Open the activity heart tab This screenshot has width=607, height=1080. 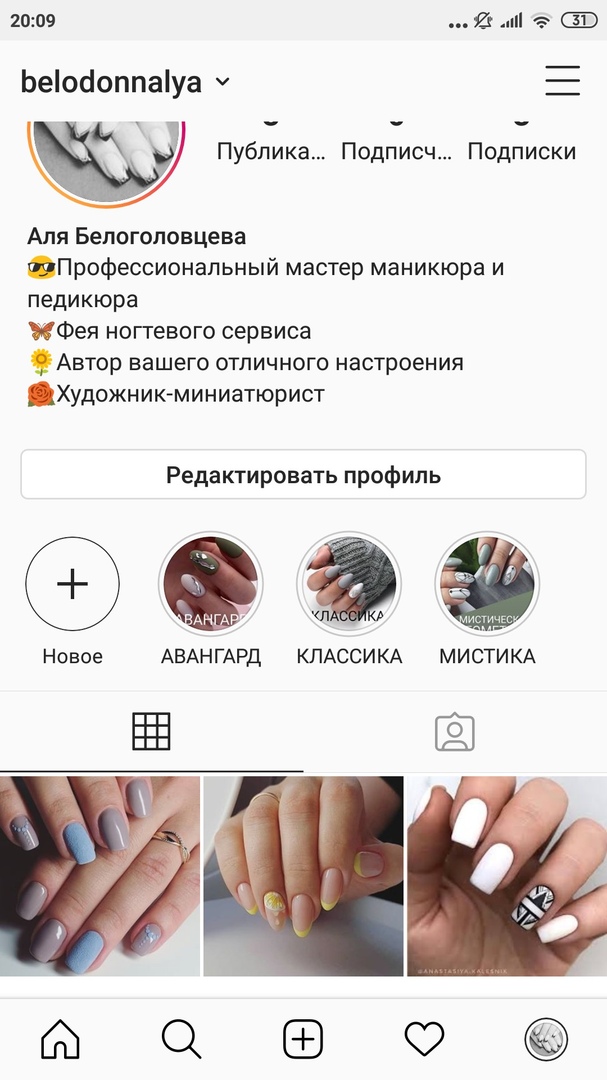point(424,1040)
